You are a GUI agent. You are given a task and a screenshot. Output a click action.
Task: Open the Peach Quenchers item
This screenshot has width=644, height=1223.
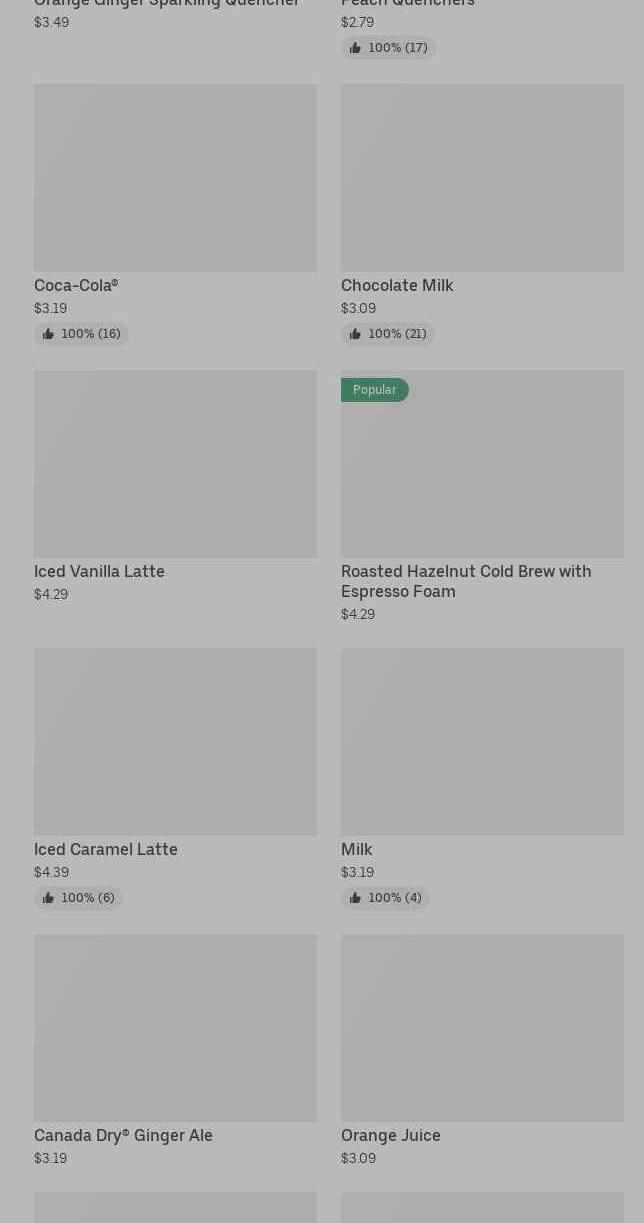pos(482,28)
